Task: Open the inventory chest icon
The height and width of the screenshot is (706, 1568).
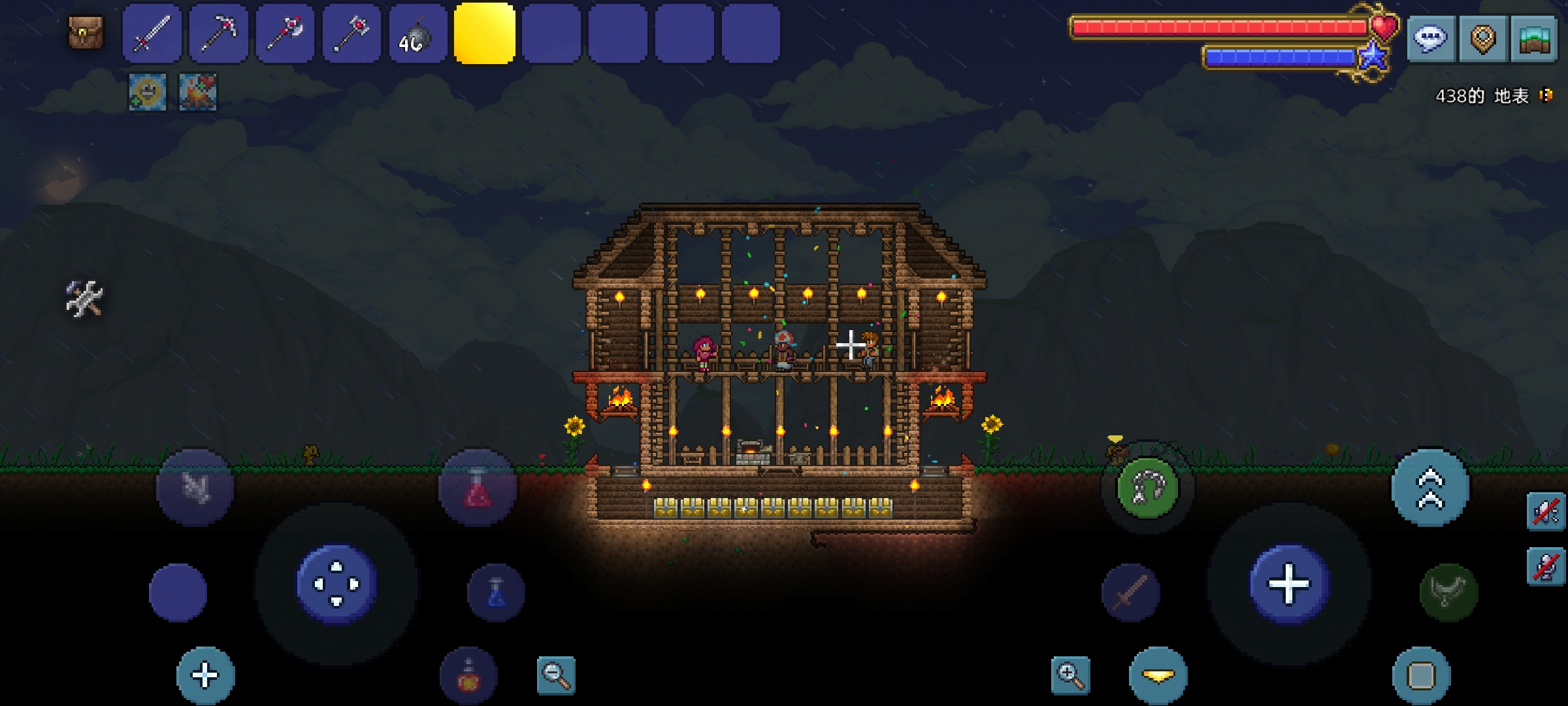Action: coord(86,31)
